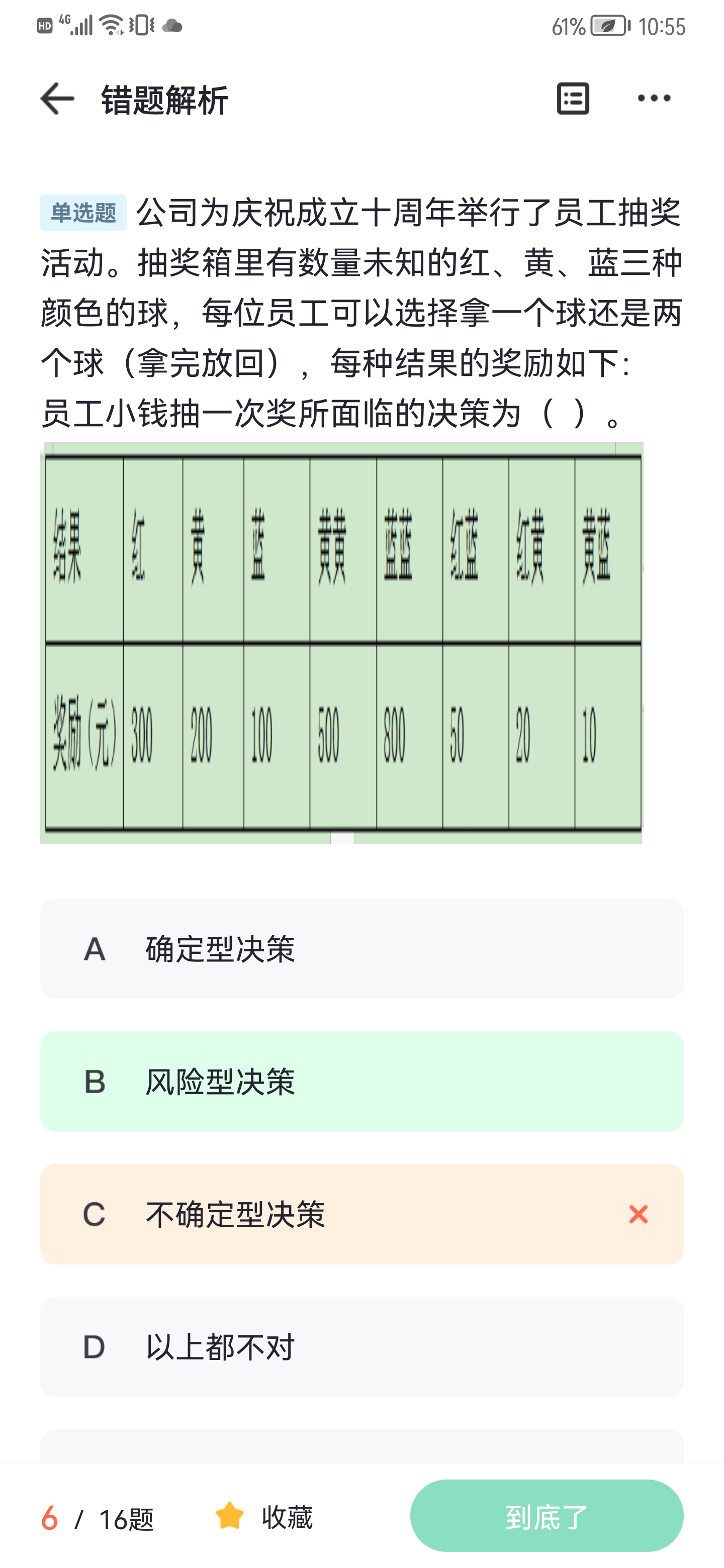Open the answer sheet list icon

click(x=573, y=99)
